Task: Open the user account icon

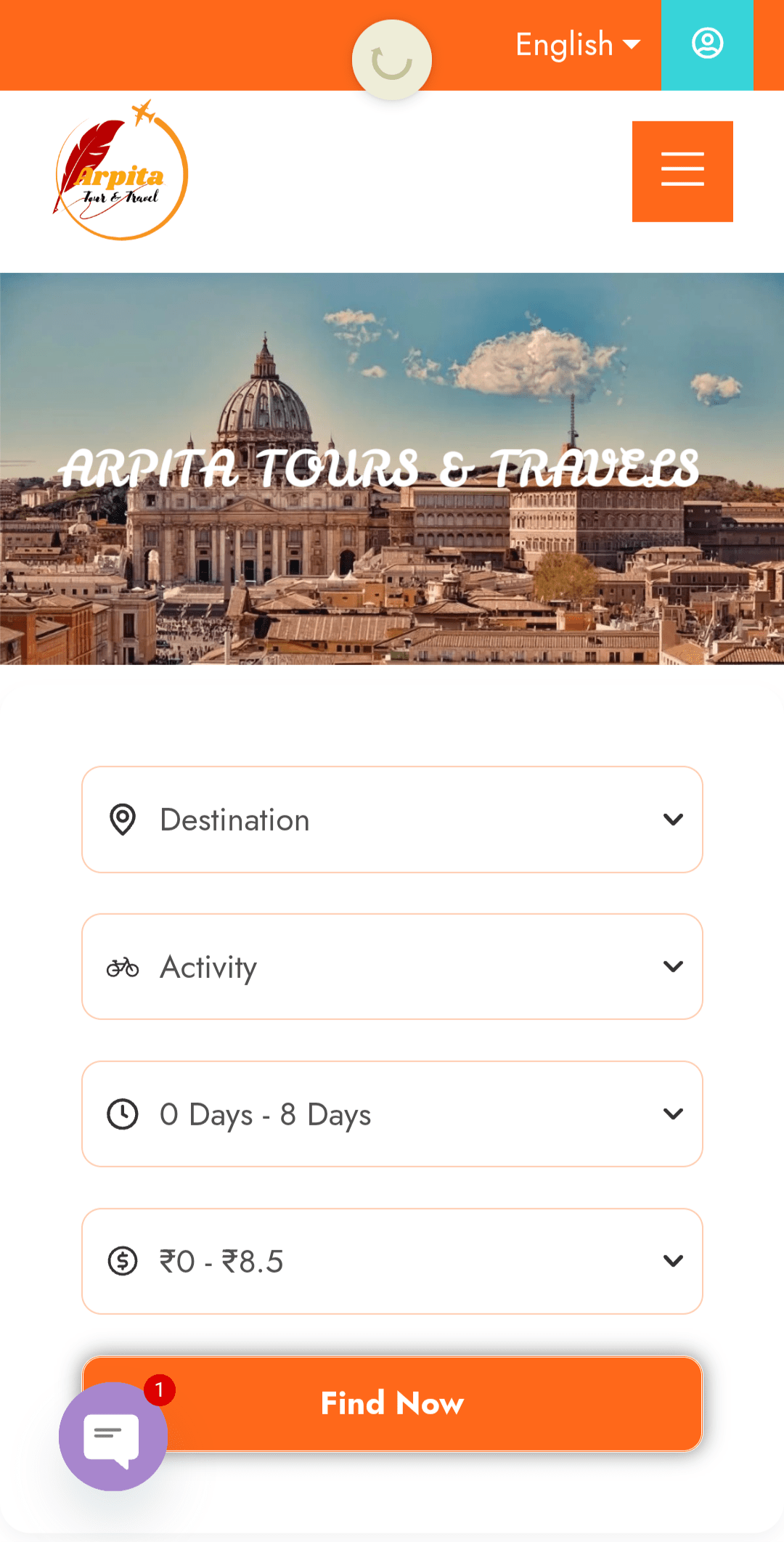Action: tap(707, 44)
